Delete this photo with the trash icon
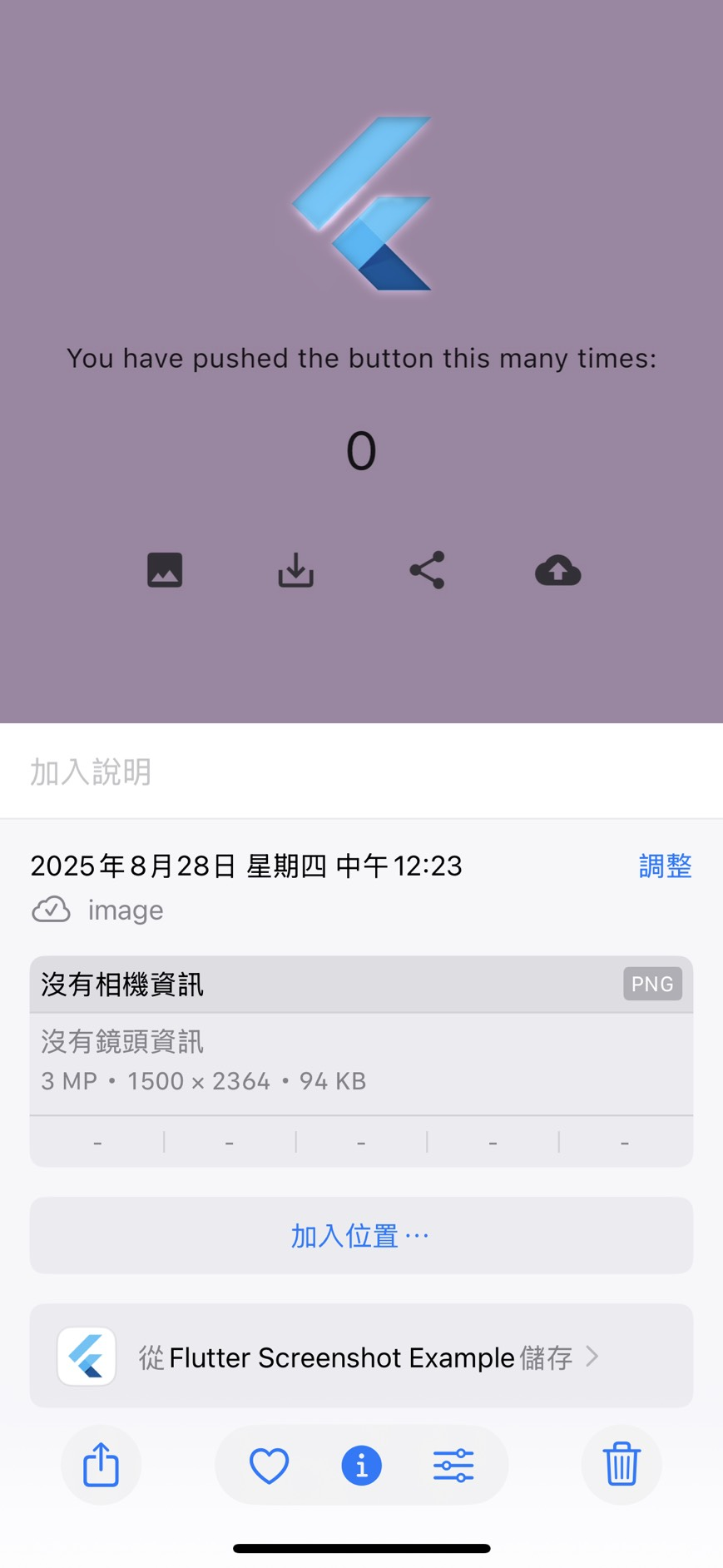723x1568 pixels. (x=621, y=1465)
